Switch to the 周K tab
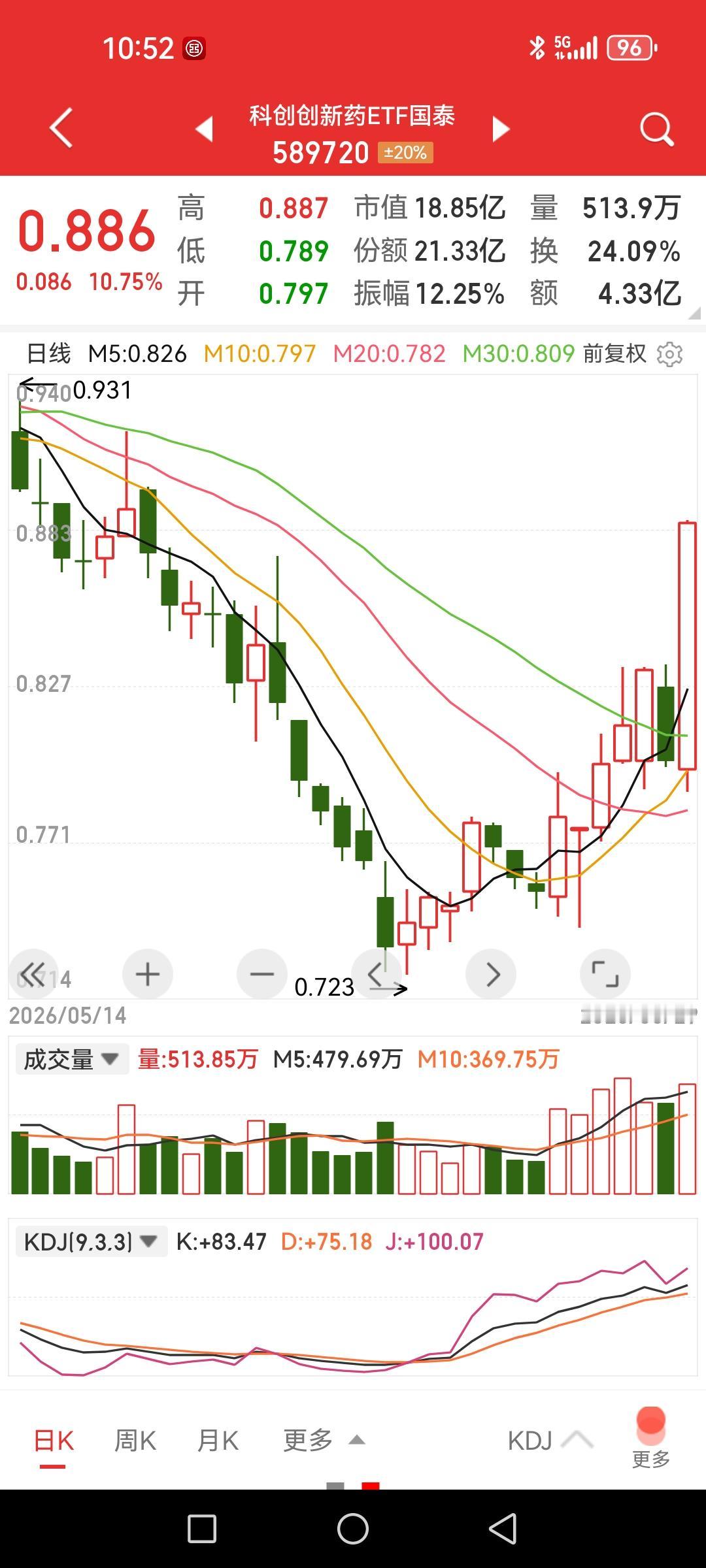 [x=135, y=1441]
